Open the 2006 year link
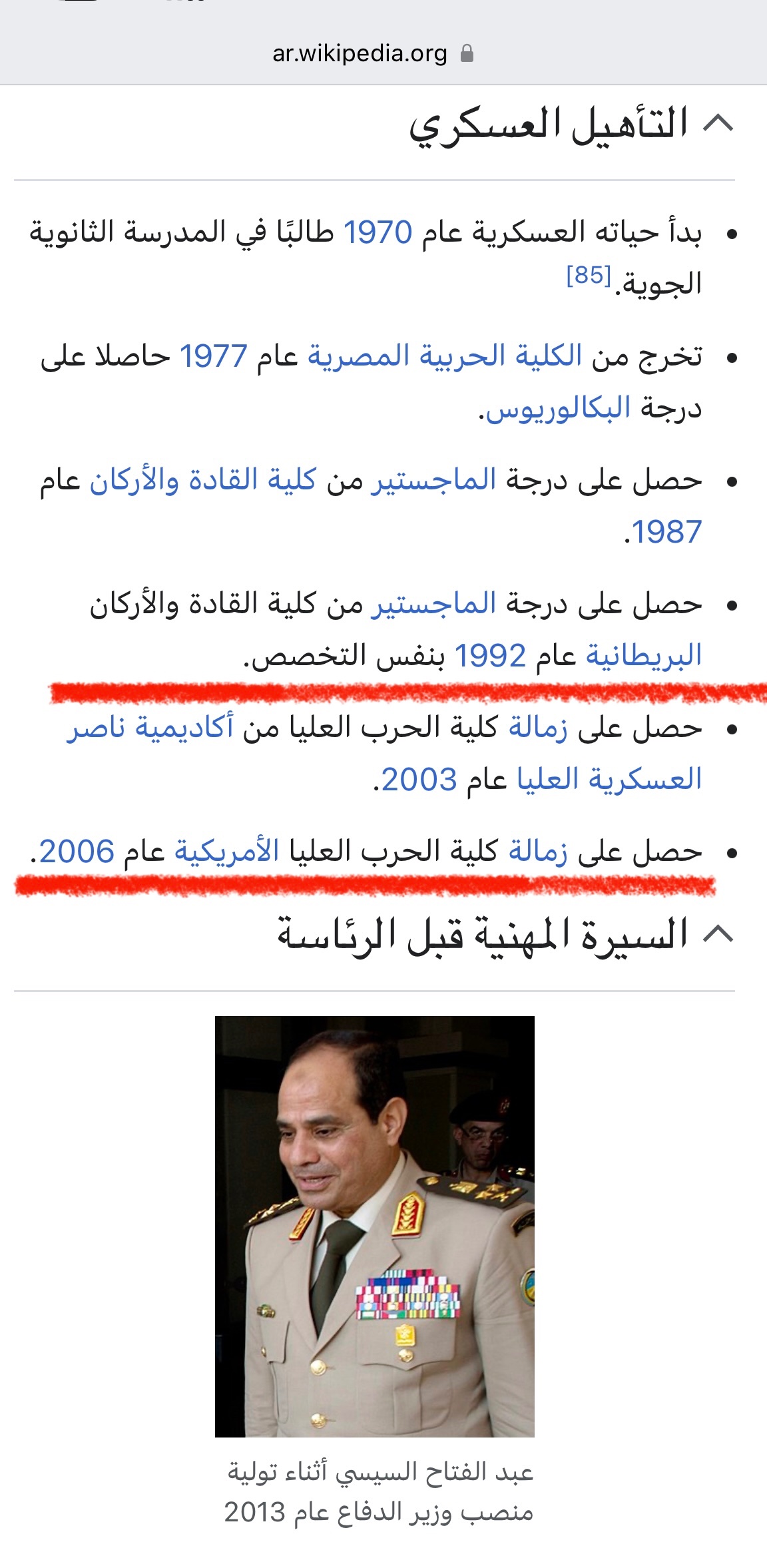 pos(77,852)
